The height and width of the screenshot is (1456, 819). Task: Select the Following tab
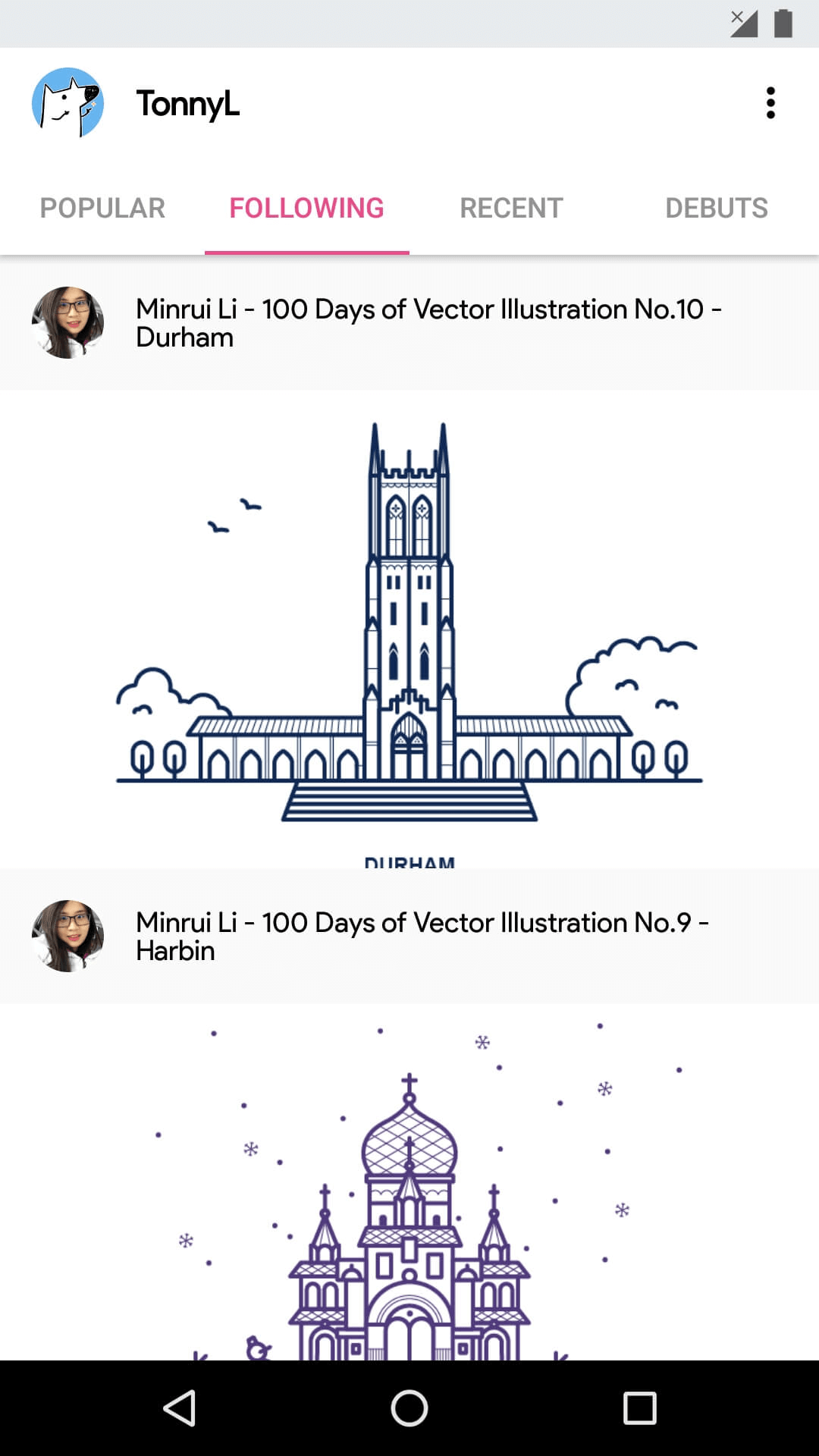coord(306,208)
